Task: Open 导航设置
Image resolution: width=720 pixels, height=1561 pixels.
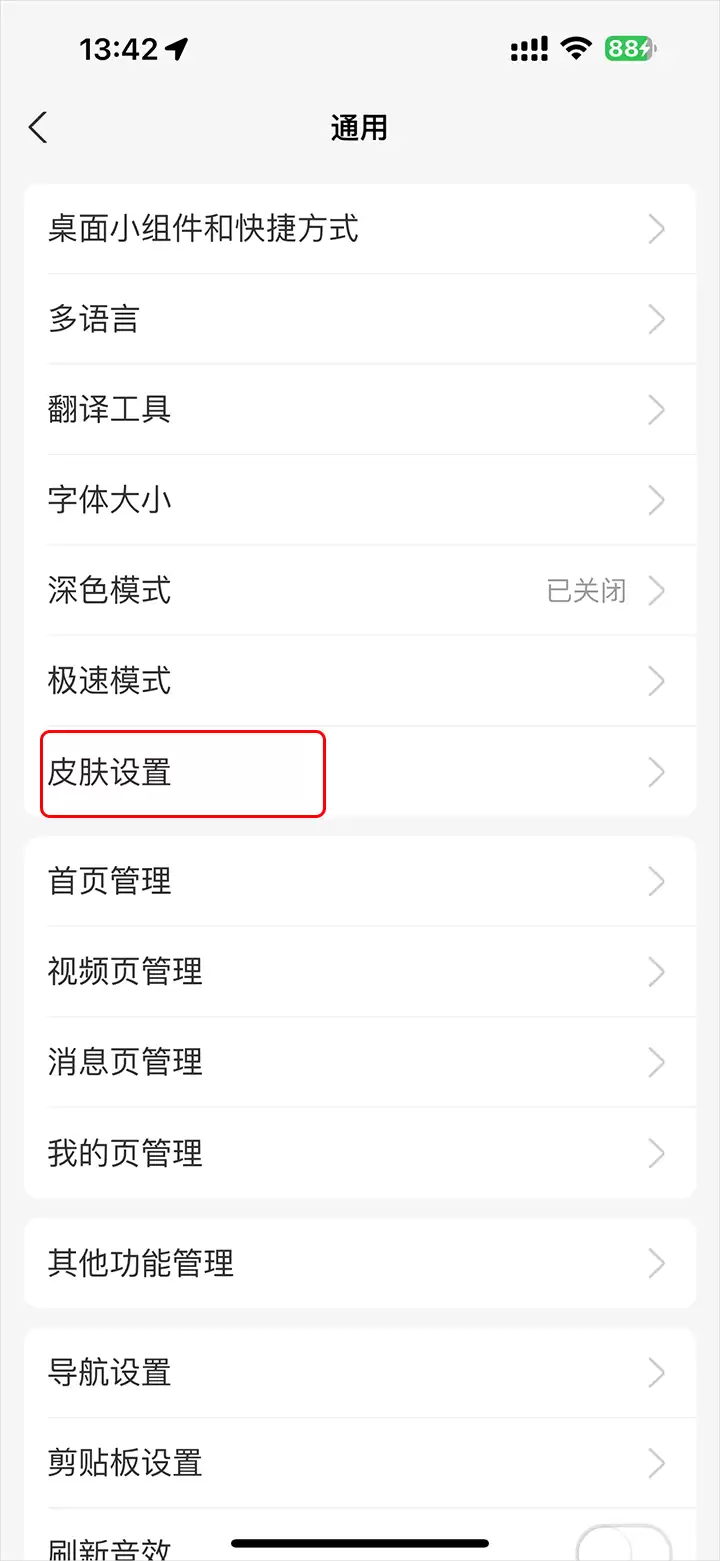Action: (358, 1373)
